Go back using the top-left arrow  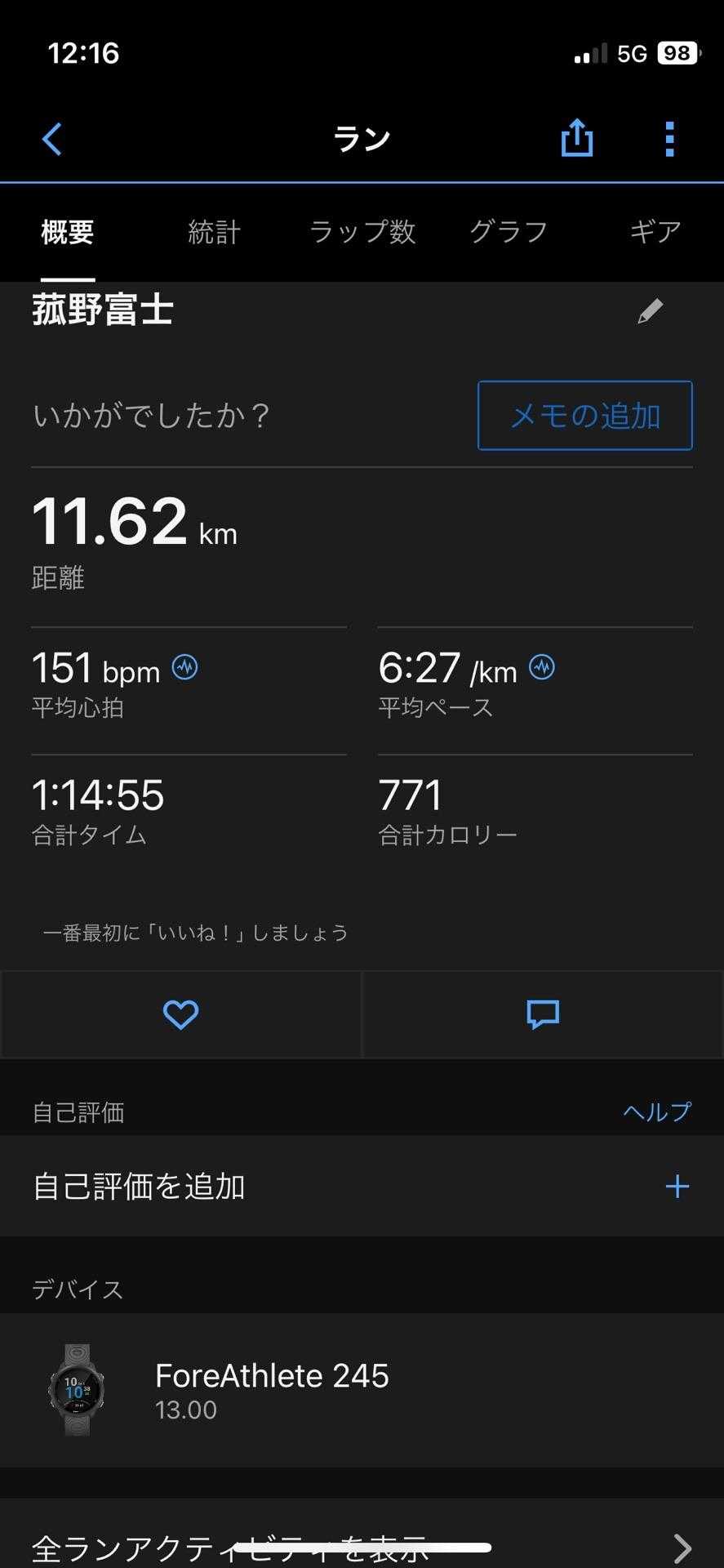(x=52, y=139)
